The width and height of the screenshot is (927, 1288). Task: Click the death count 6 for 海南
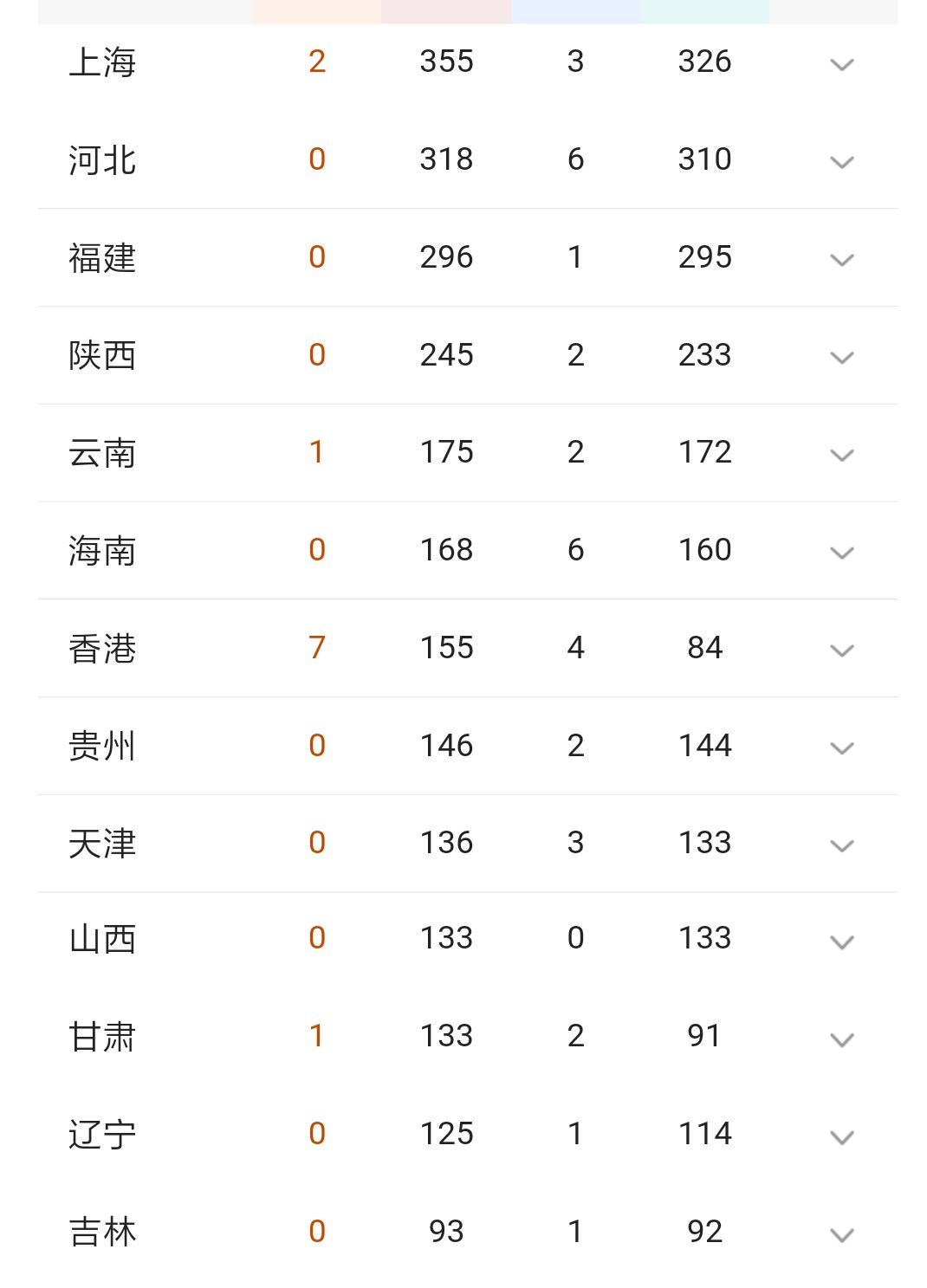click(x=575, y=549)
